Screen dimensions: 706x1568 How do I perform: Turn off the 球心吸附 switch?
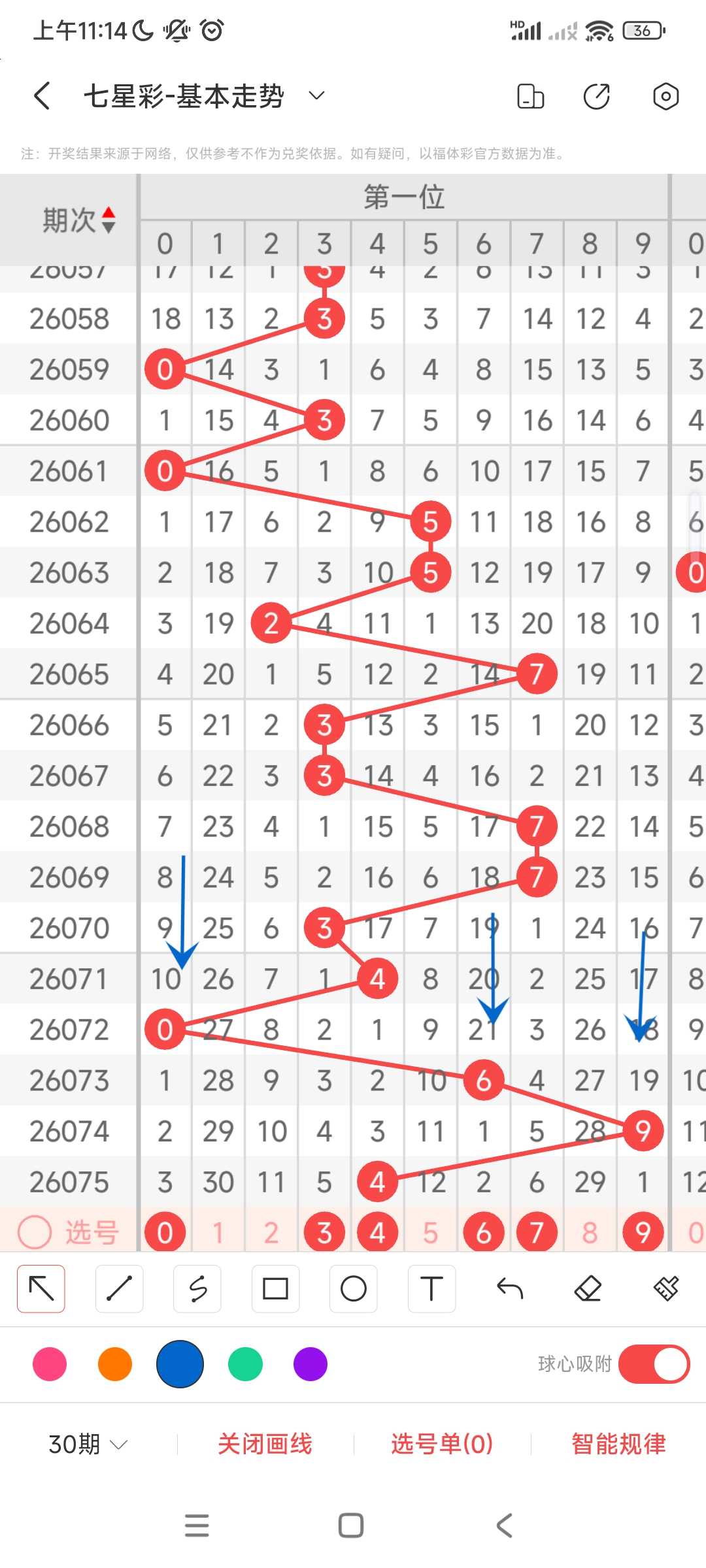tap(654, 1364)
